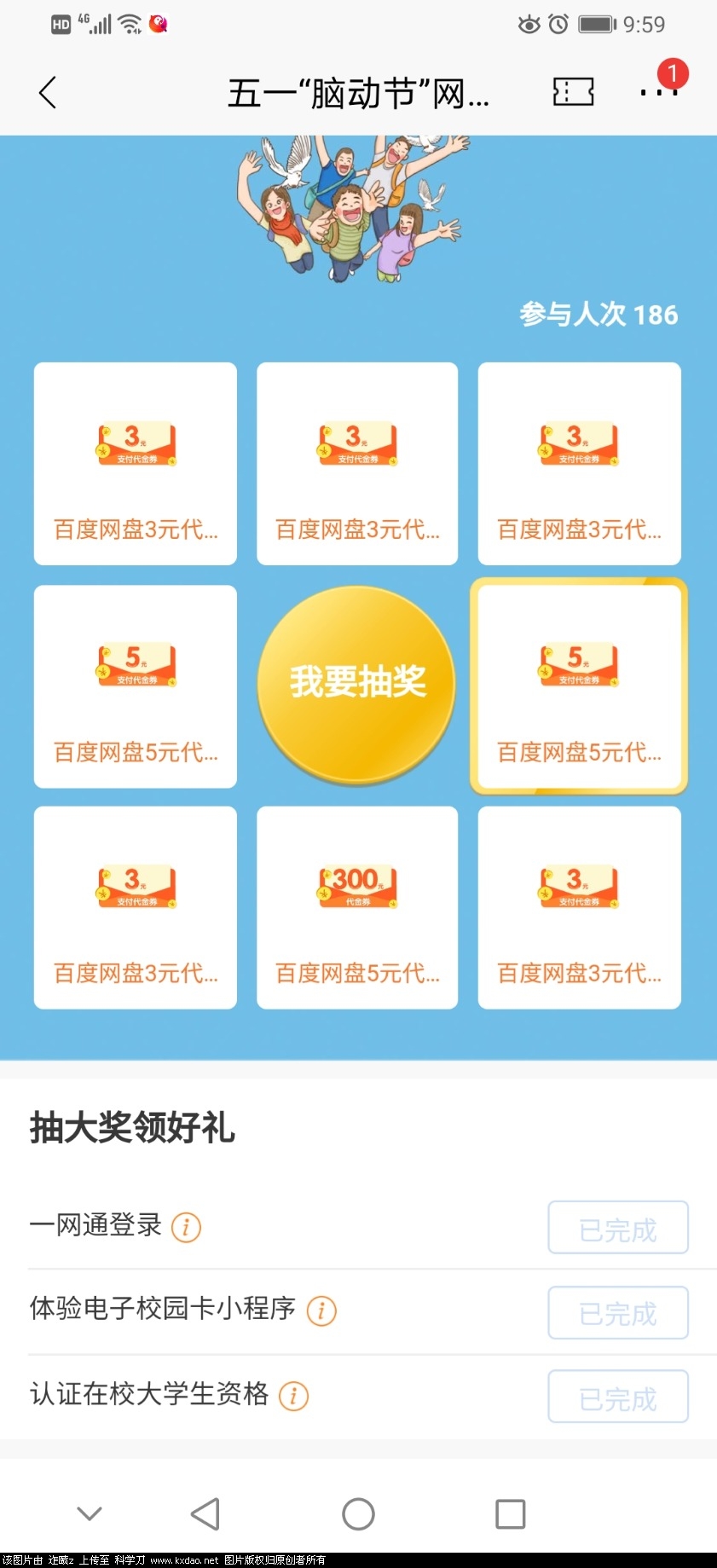Tap the 我要抽奖 lottery button
The image size is (717, 1568).
point(356,683)
